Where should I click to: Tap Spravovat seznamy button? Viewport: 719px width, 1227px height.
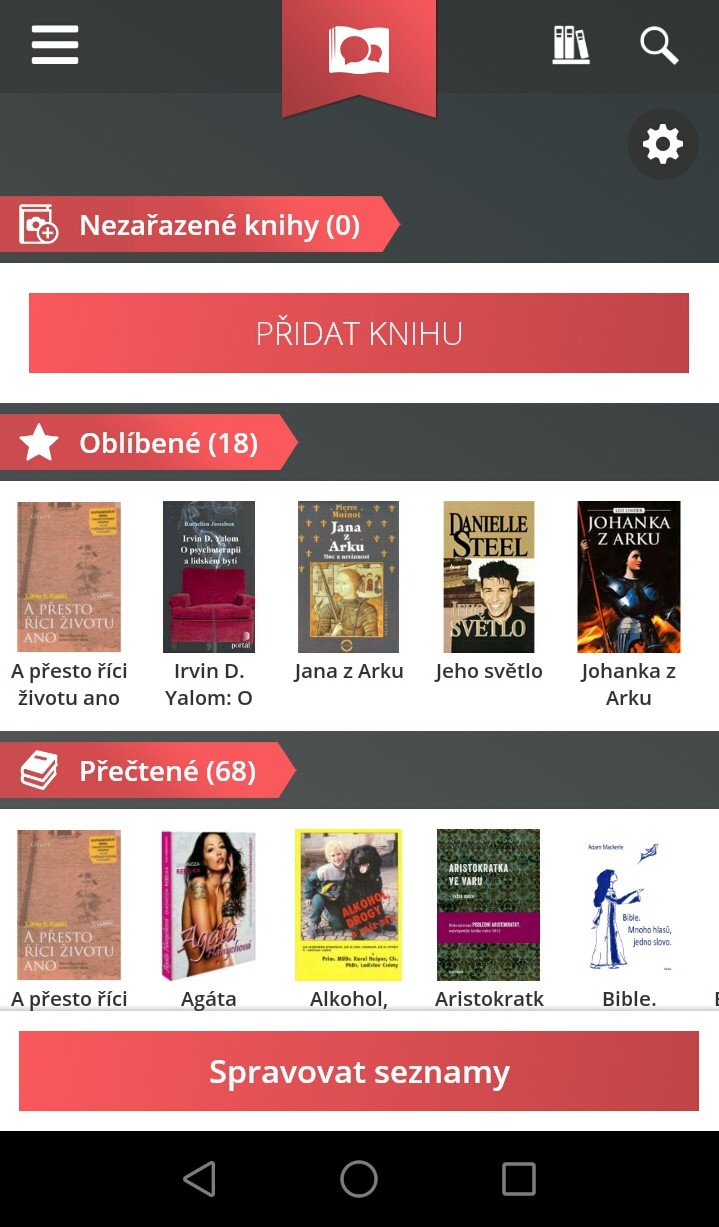(359, 1071)
